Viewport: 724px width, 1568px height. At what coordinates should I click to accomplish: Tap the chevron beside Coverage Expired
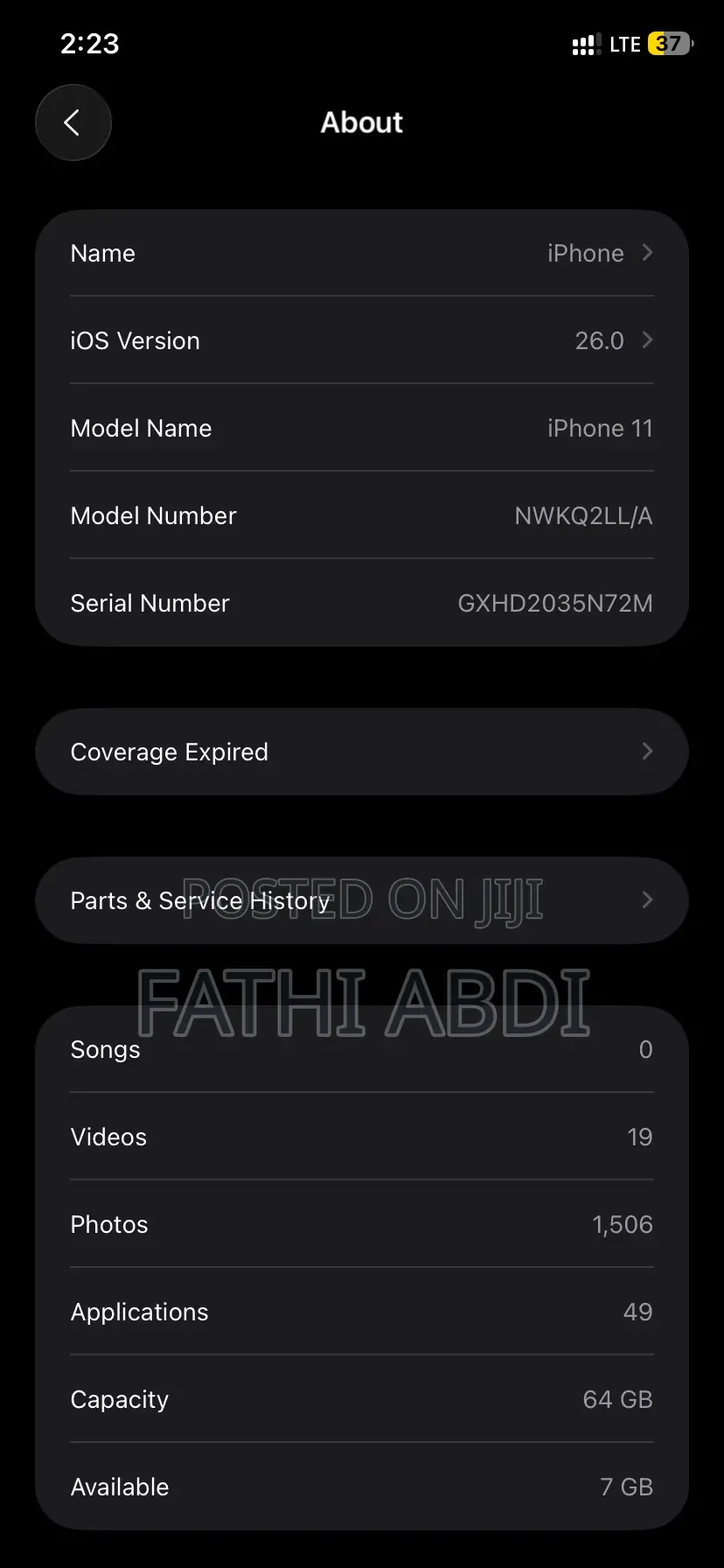click(x=647, y=751)
